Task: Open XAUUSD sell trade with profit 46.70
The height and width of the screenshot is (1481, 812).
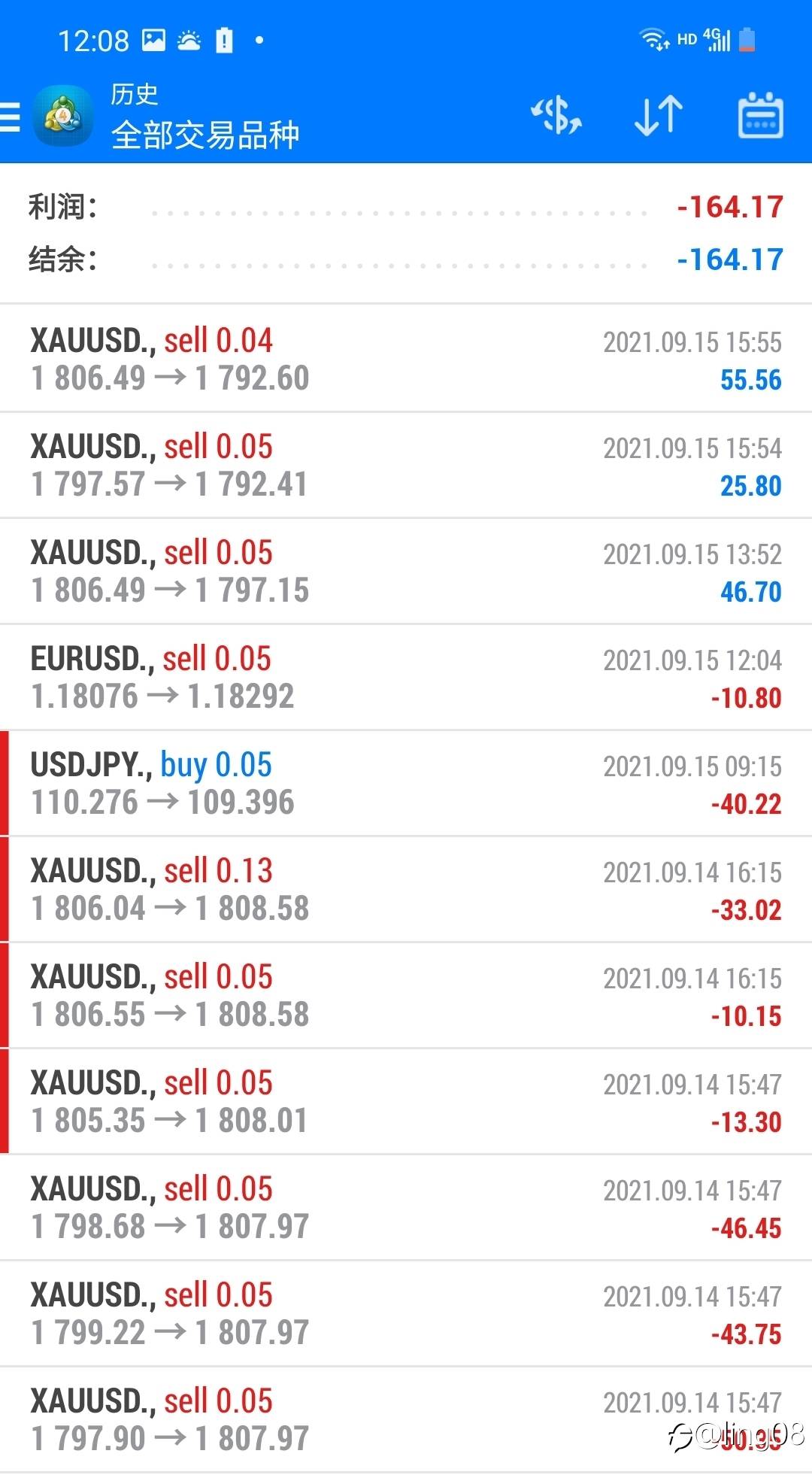Action: click(x=406, y=571)
